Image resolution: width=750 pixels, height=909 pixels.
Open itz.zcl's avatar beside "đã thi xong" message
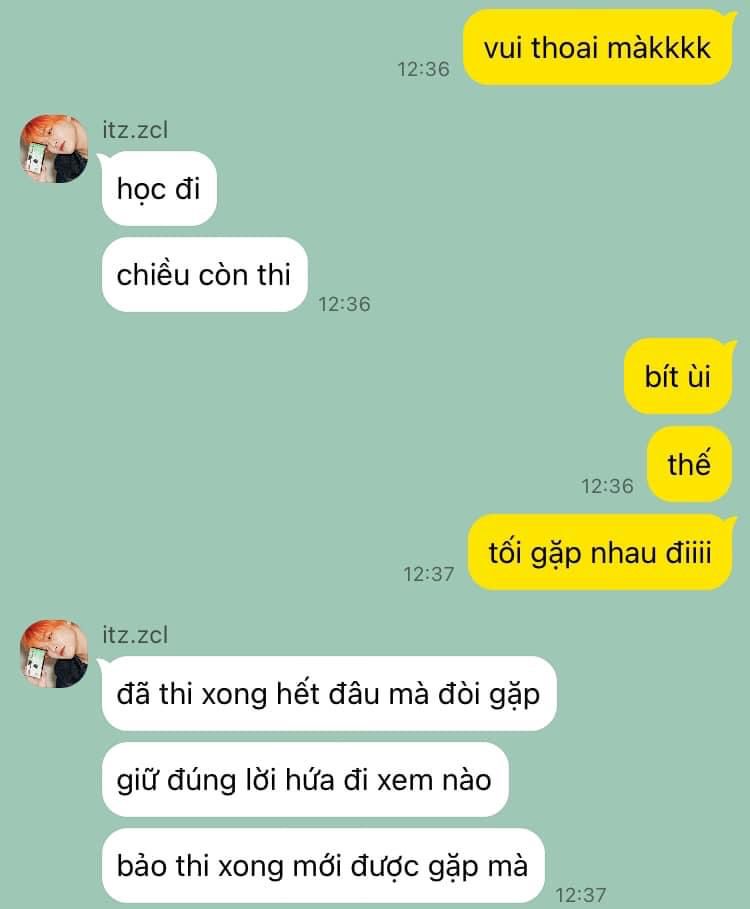point(55,654)
